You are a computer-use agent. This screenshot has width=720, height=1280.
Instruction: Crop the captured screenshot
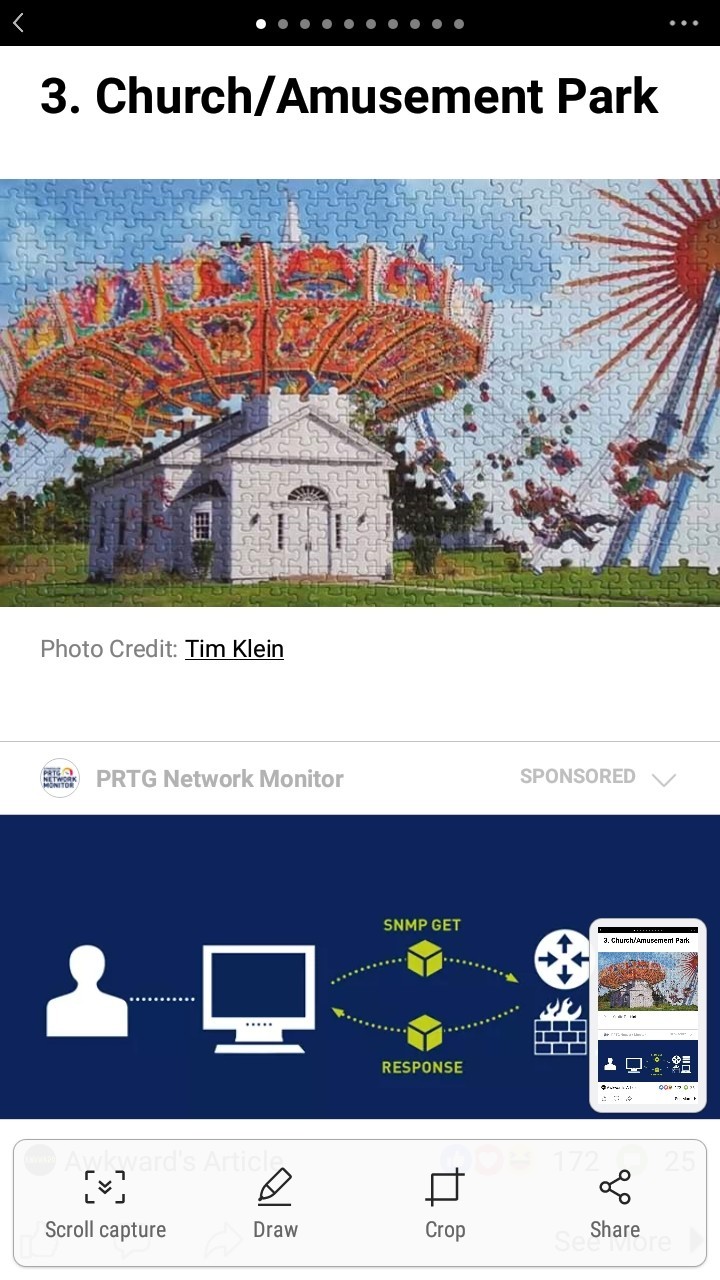pos(445,1205)
